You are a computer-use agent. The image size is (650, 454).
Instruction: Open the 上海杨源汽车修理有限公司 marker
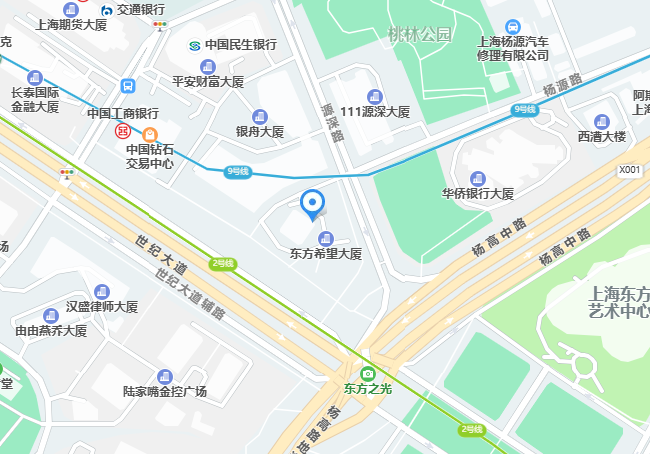coord(513,26)
